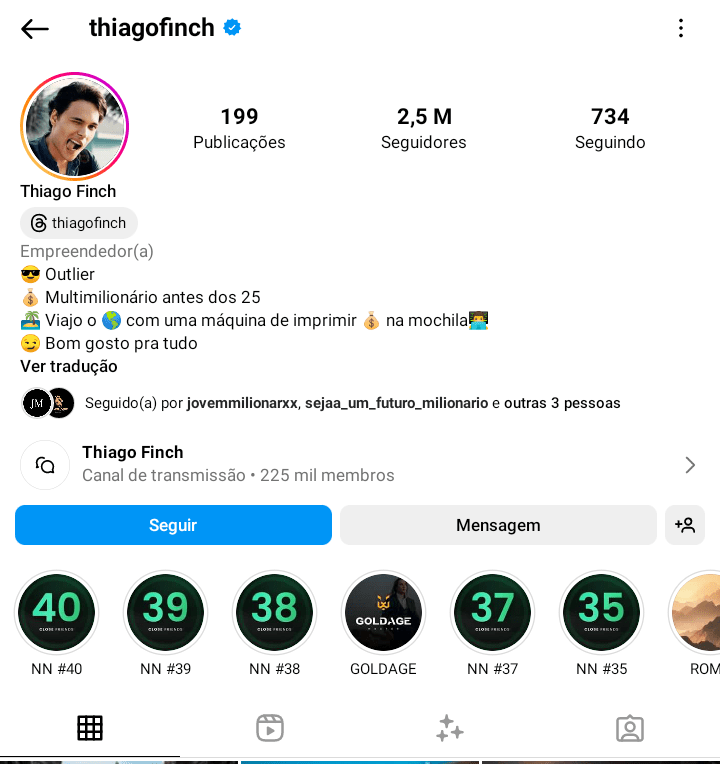
Task: View the NN #38 story highlight
Action: point(275,612)
